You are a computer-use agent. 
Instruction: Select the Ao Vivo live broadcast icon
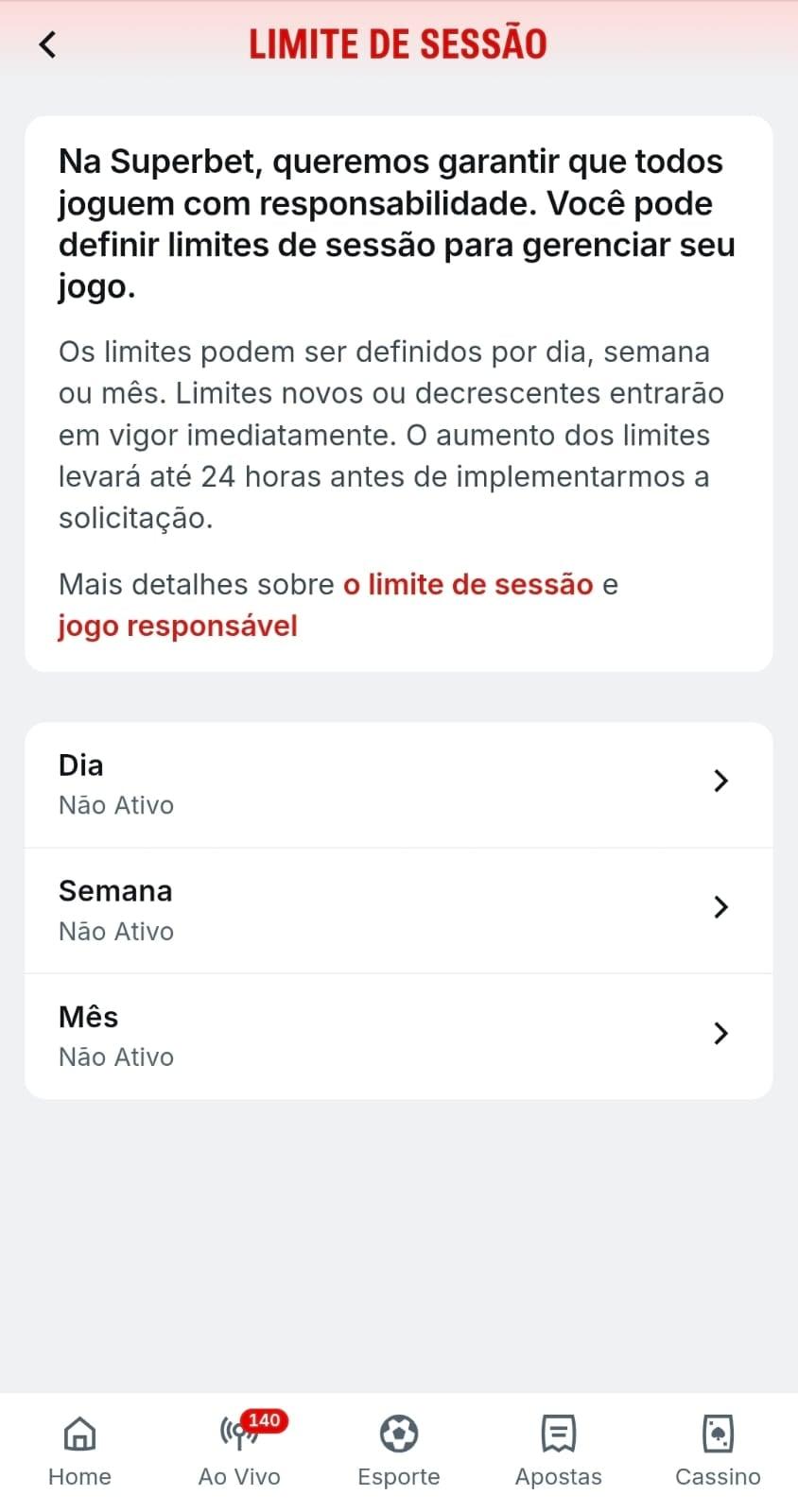point(238,1436)
